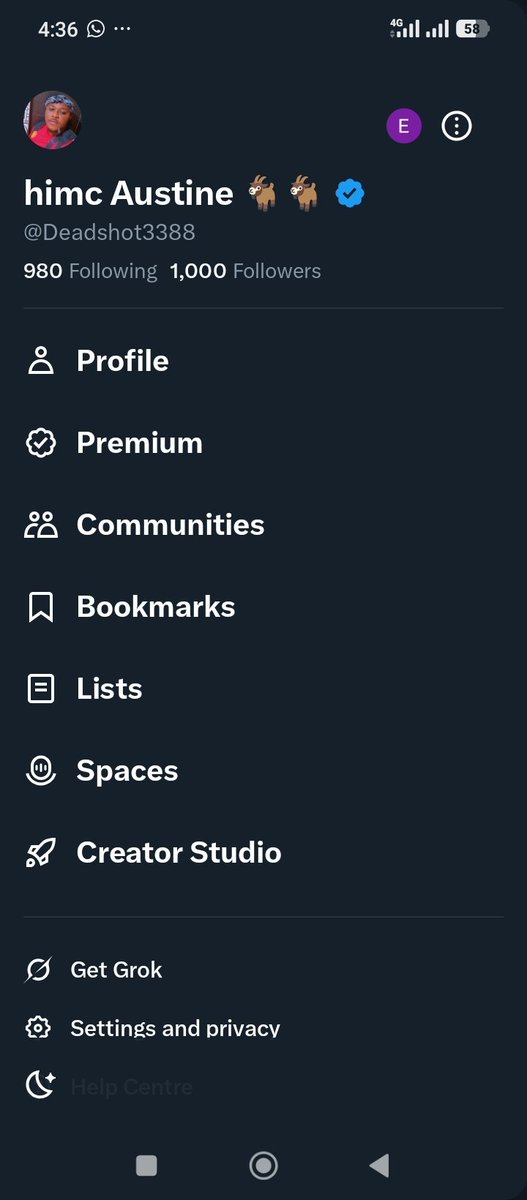Open Communities
527x1200 pixels.
[x=263, y=525]
